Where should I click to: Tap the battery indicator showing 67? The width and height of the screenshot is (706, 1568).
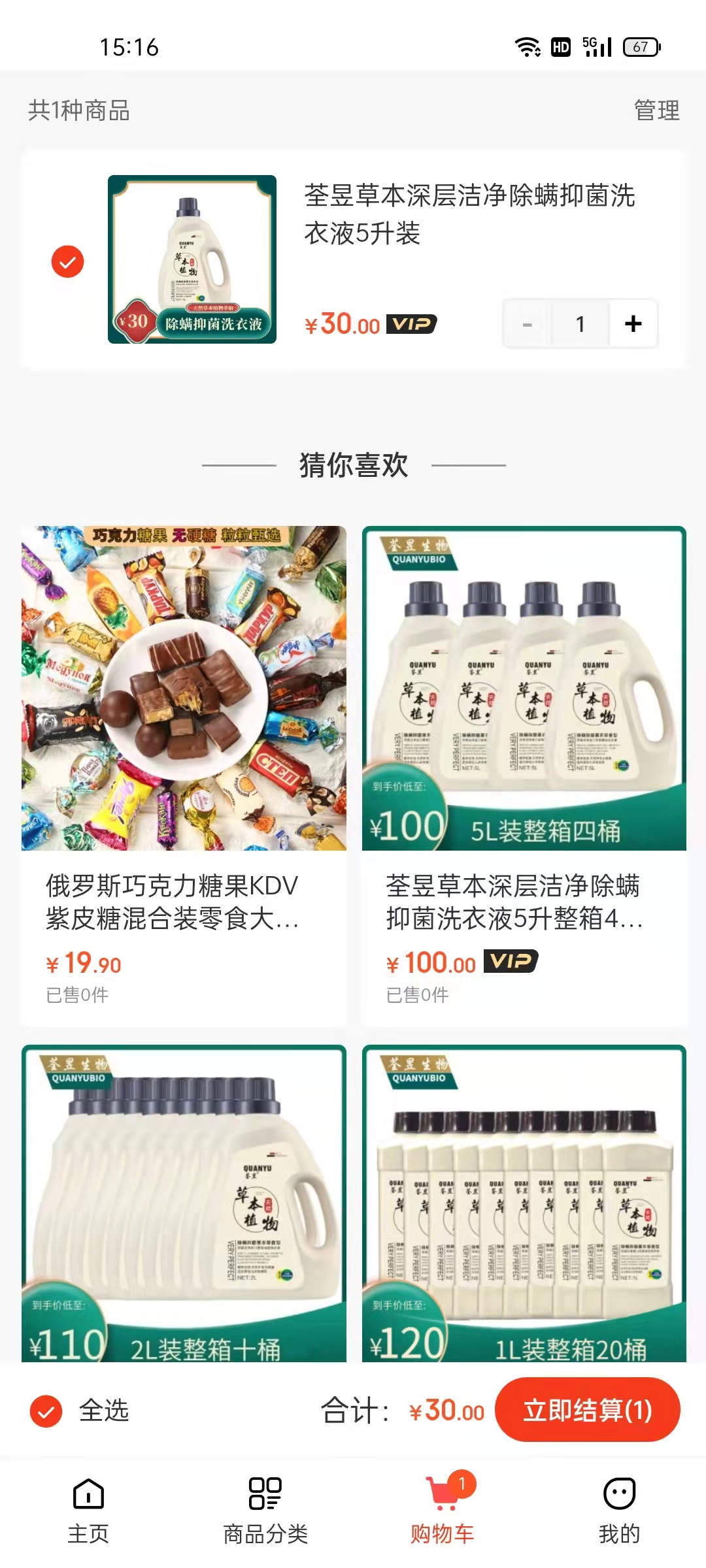click(x=643, y=46)
